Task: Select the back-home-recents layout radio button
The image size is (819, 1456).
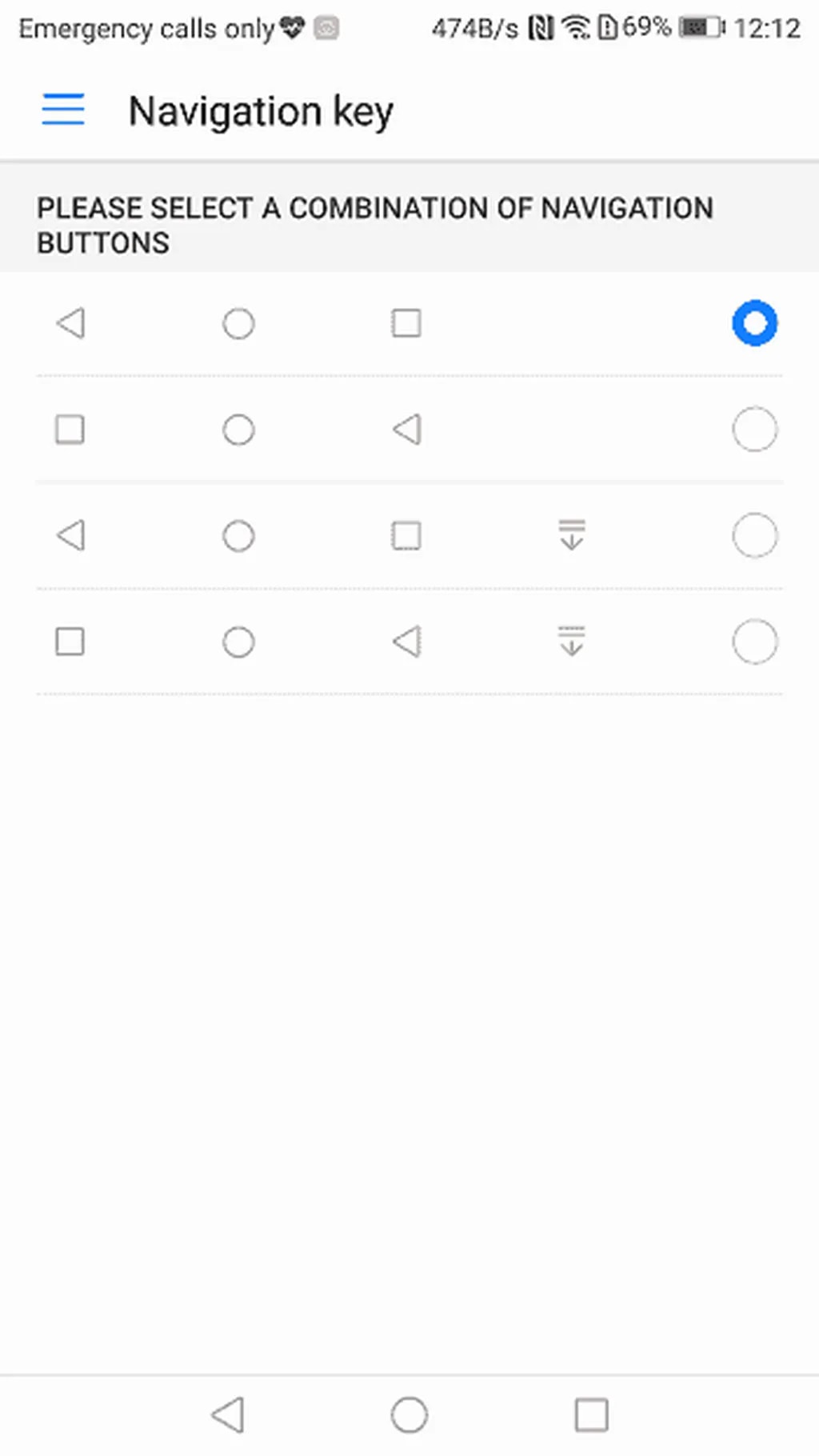Action: [754, 323]
